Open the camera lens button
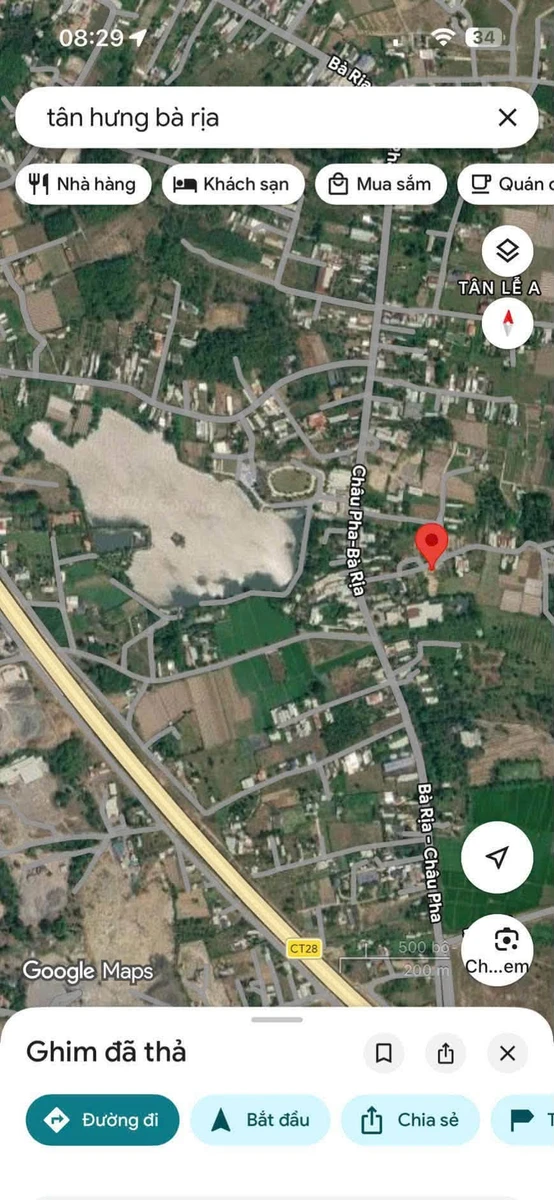The image size is (554, 1200). 497,950
